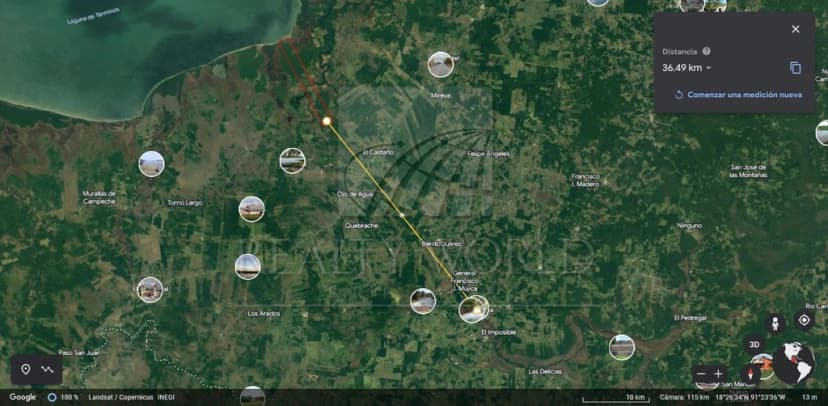The width and height of the screenshot is (828, 406).
Task: Open the photo marker near Mireya
Action: [440, 65]
